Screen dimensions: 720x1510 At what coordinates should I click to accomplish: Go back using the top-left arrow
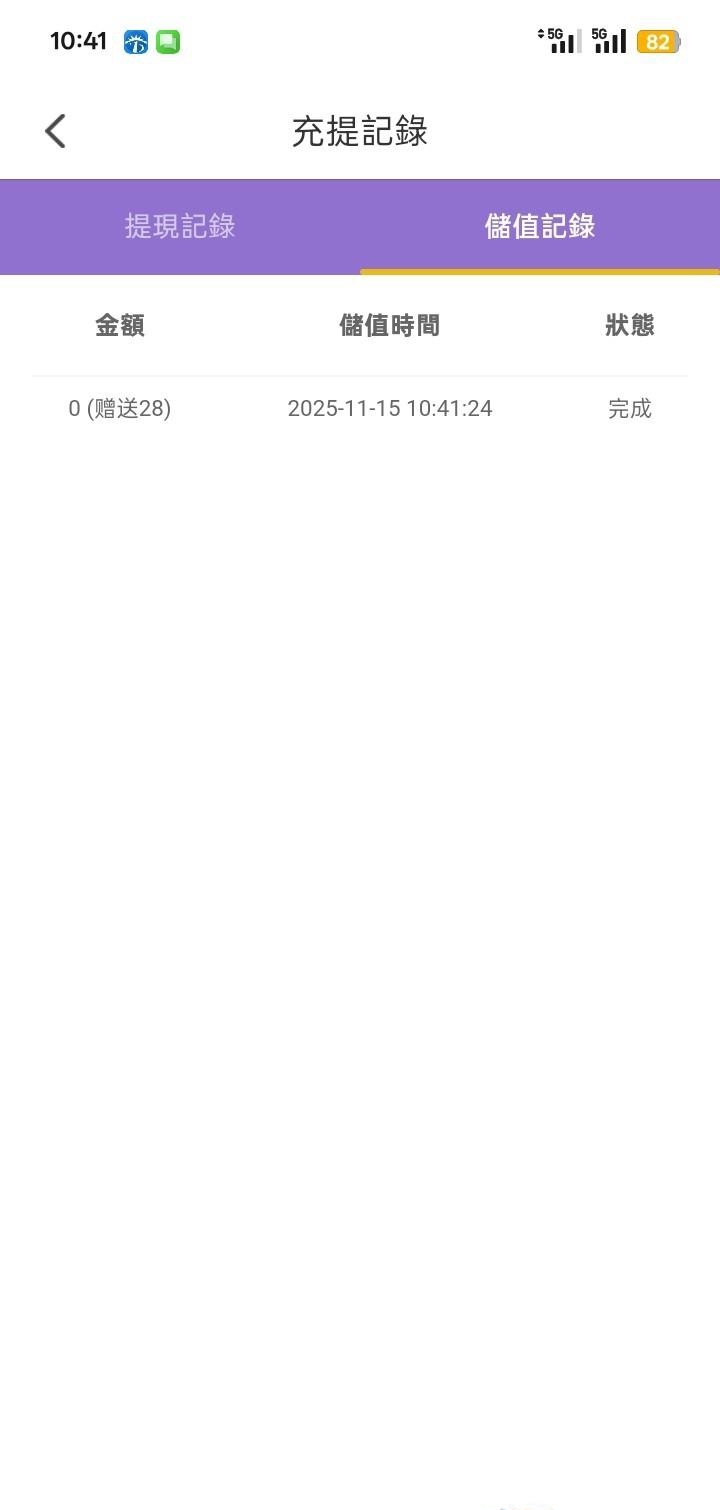click(56, 131)
